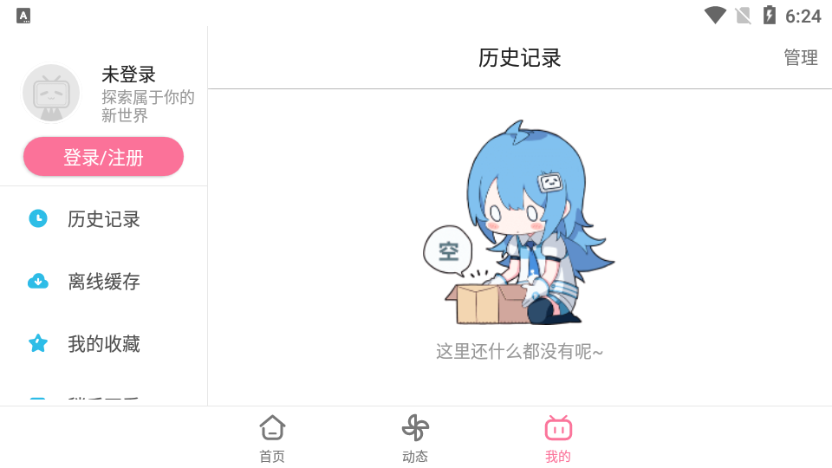
Task: Open 管理 for history records
Action: 800,58
